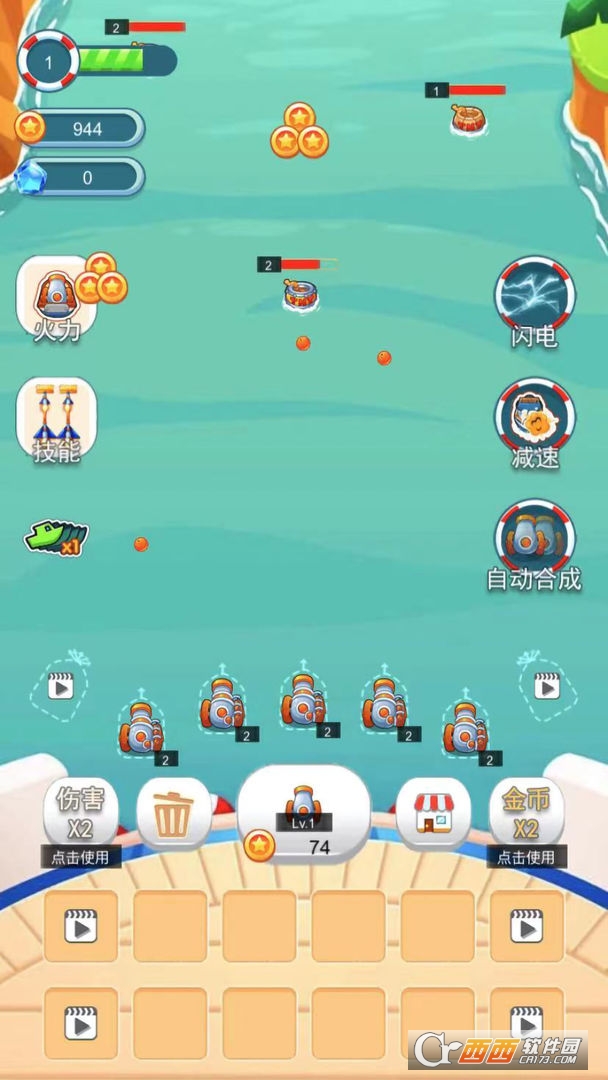Buy a Lv.1 cannon for 74 coins
This screenshot has width=608, height=1080.
click(303, 815)
